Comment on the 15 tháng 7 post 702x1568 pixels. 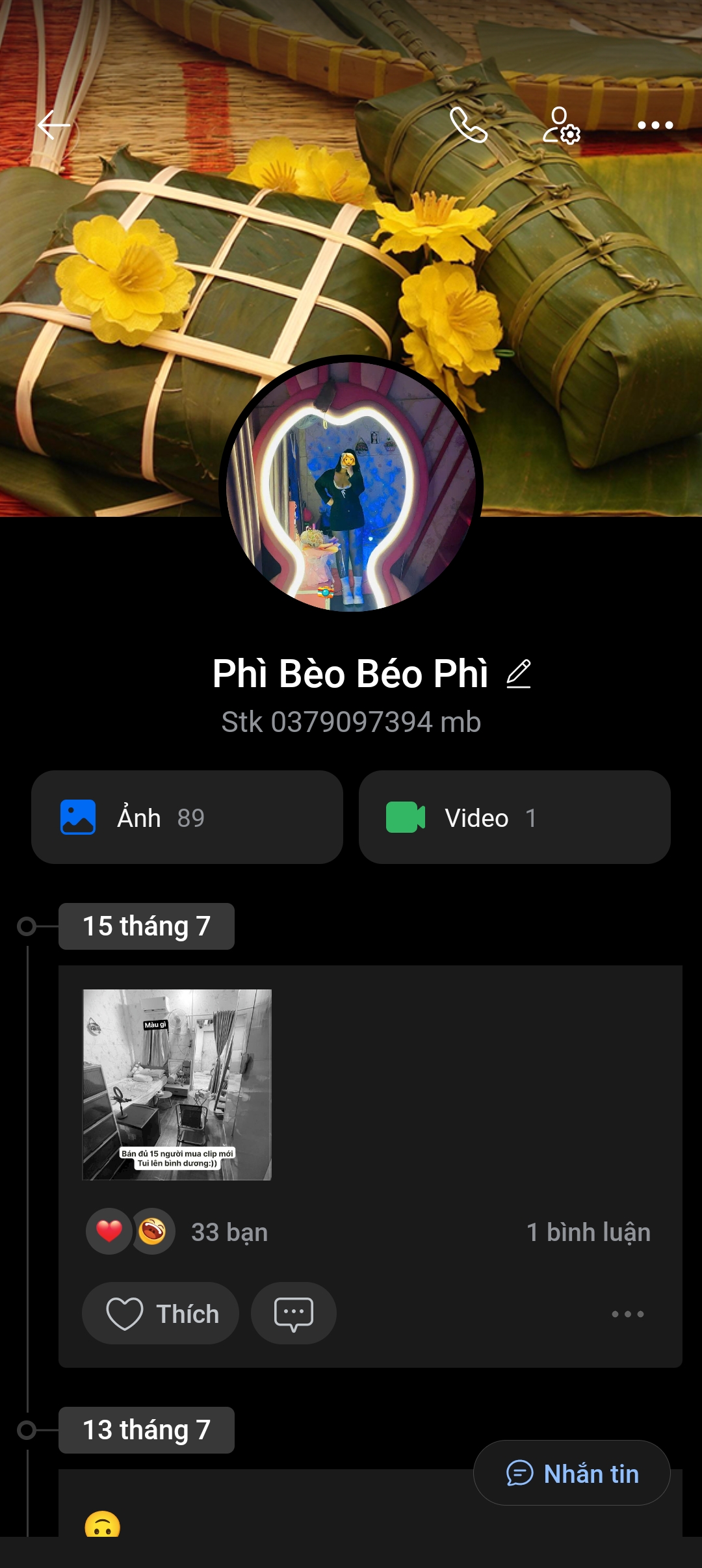point(294,1313)
